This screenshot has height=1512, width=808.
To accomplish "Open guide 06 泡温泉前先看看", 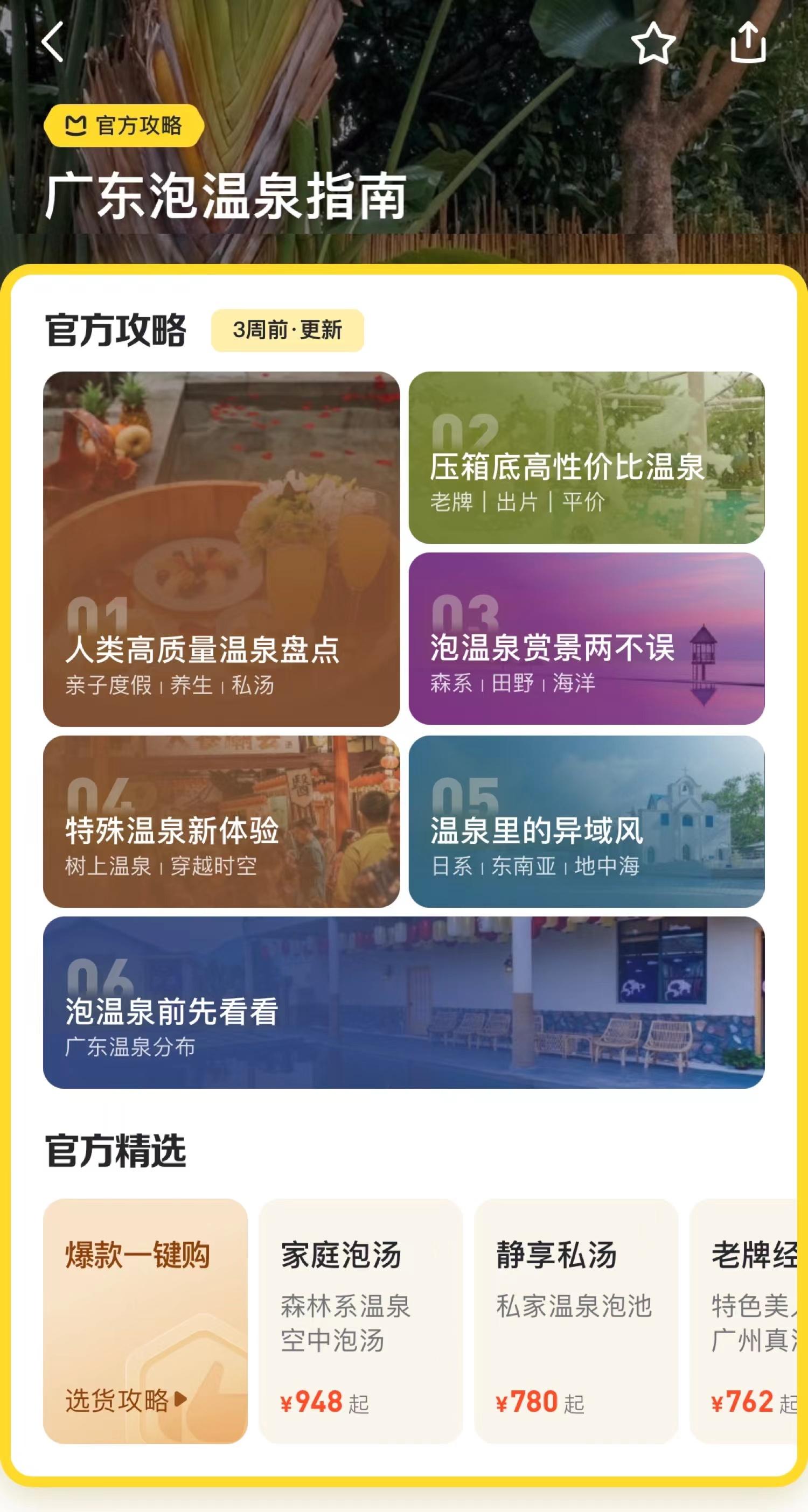I will tap(404, 1003).
